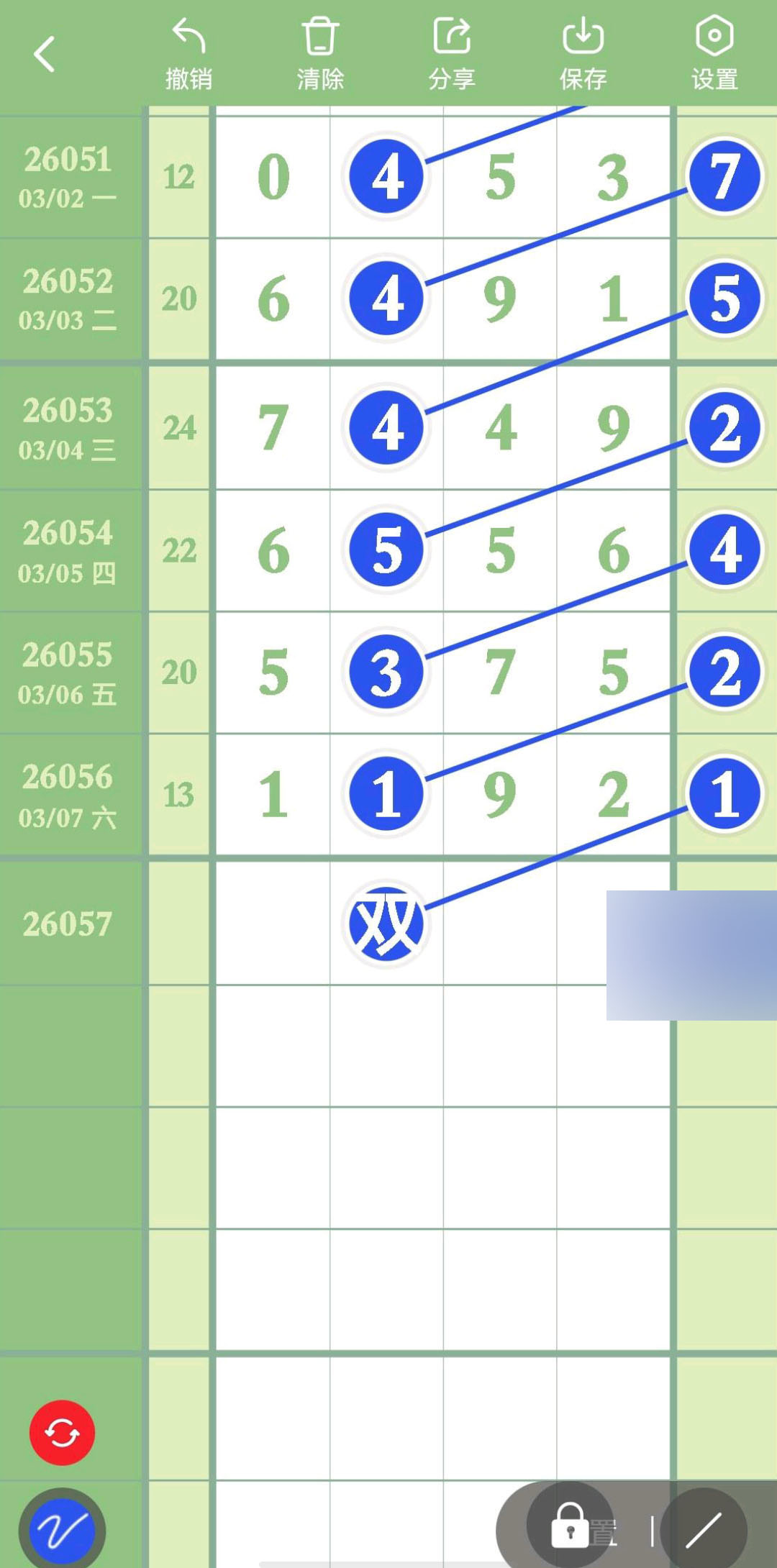The width and height of the screenshot is (777, 1568).
Task: Toggle the lock icon
Action: [x=570, y=1526]
